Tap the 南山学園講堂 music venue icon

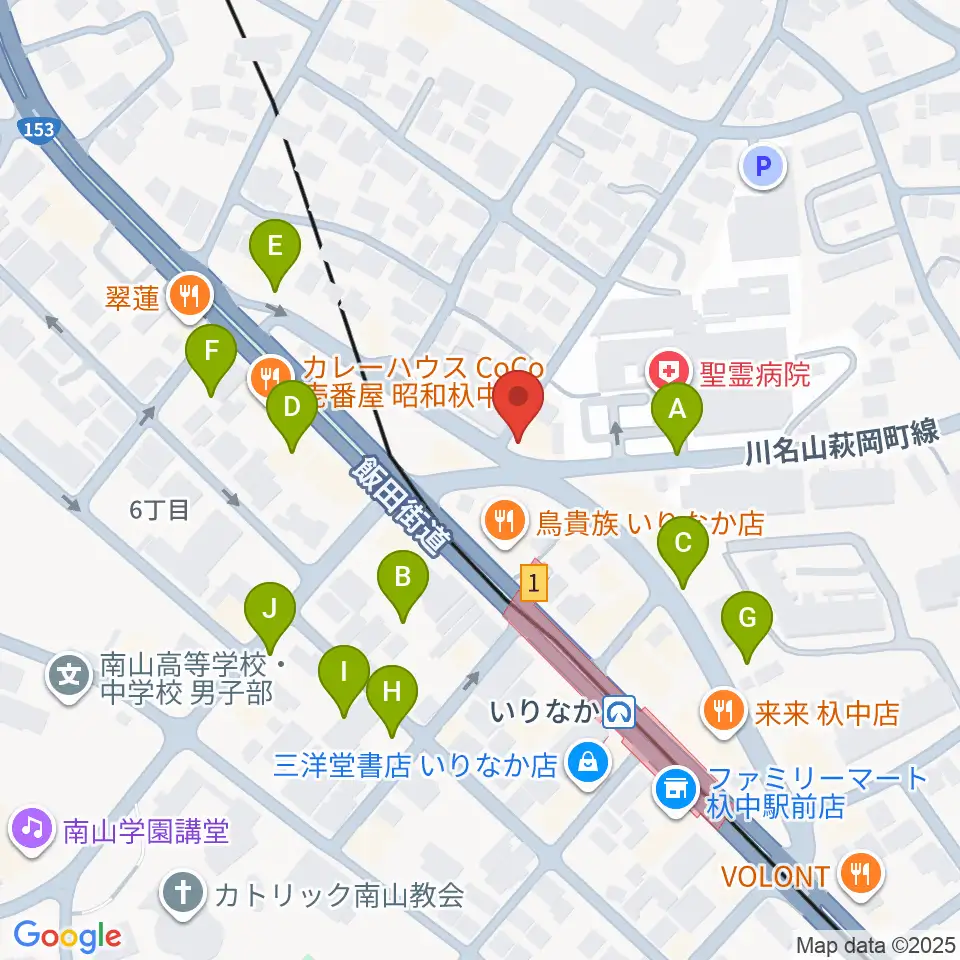pyautogui.click(x=31, y=829)
